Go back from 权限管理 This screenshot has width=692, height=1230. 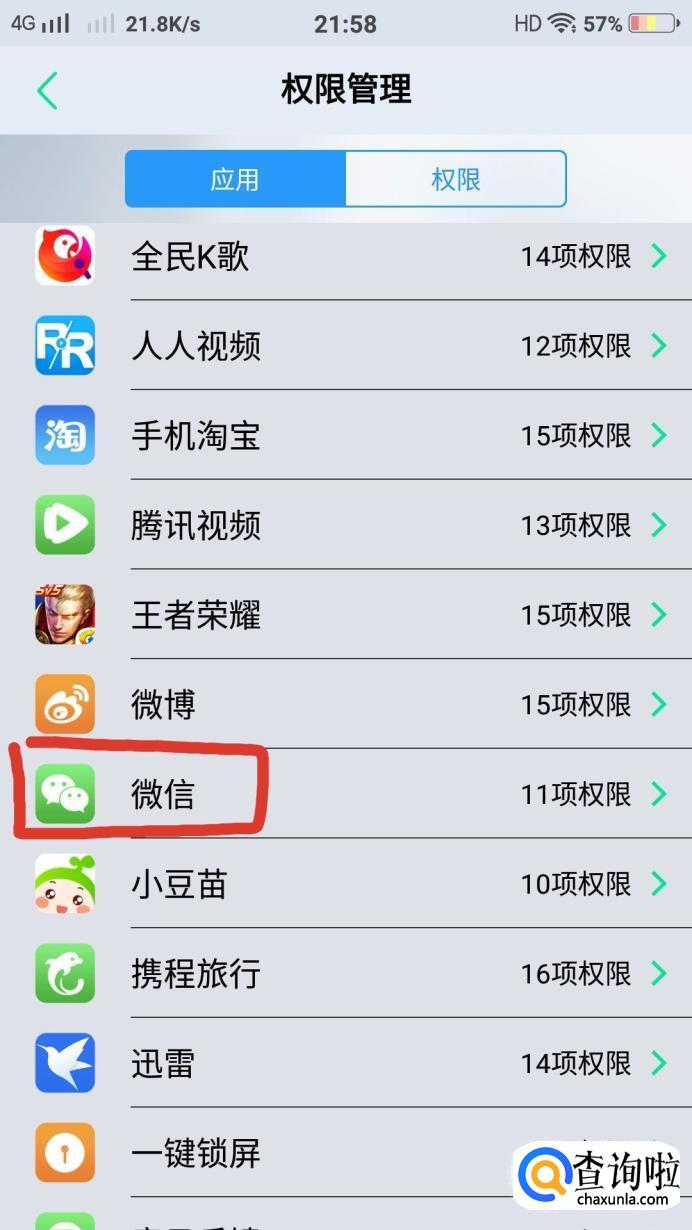[x=47, y=90]
